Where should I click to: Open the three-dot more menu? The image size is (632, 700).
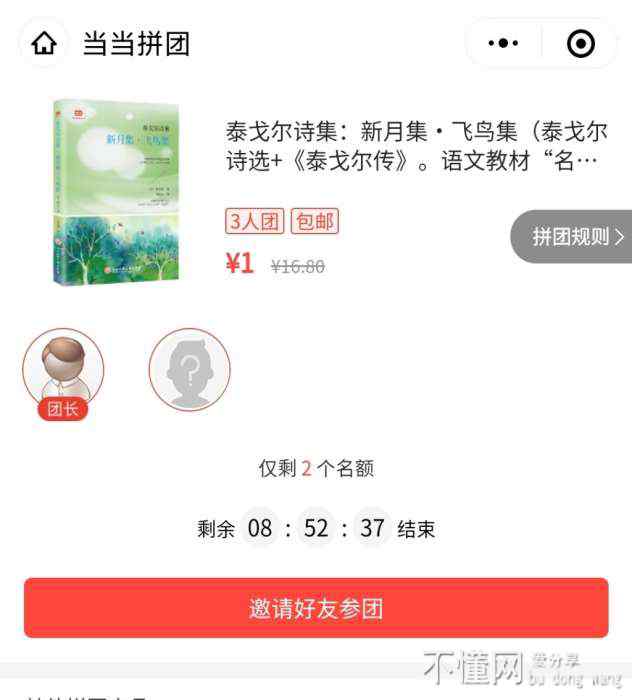click(503, 43)
